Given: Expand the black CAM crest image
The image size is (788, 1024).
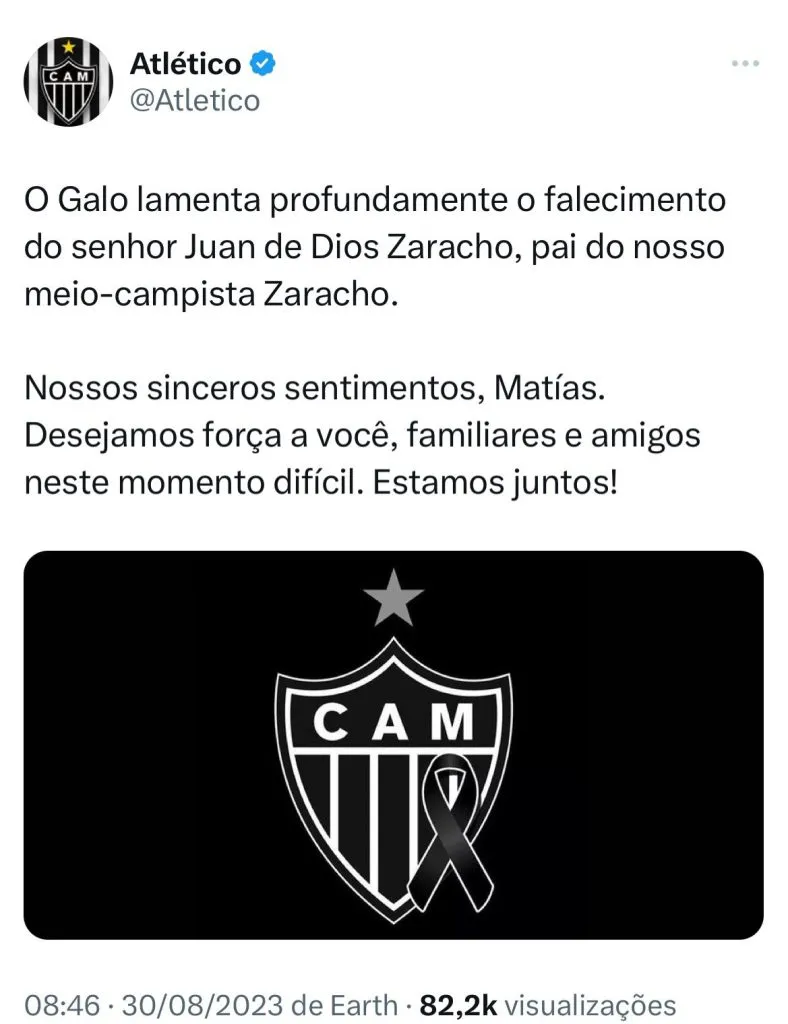Looking at the screenshot, I should click(393, 745).
